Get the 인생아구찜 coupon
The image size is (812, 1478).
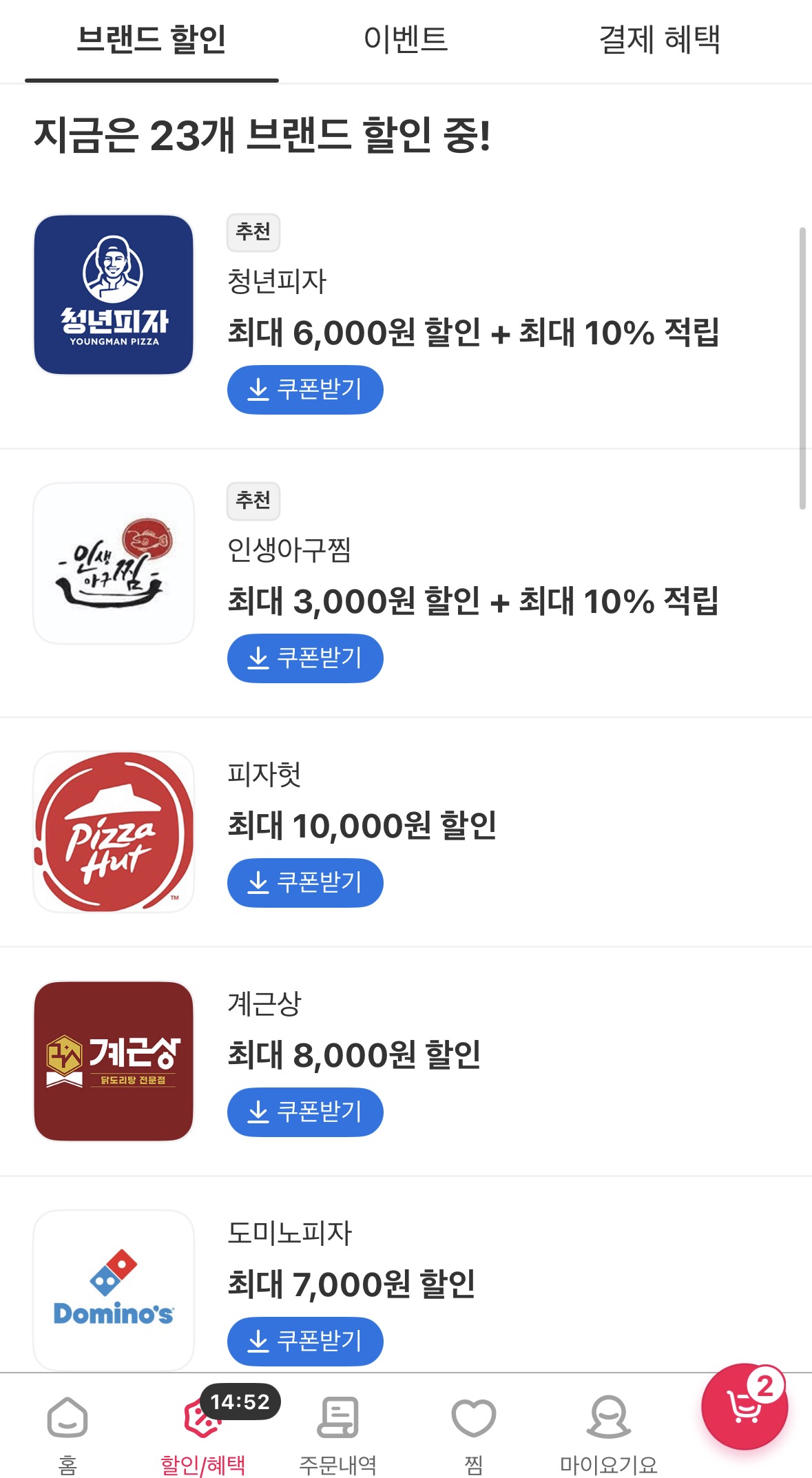click(305, 658)
